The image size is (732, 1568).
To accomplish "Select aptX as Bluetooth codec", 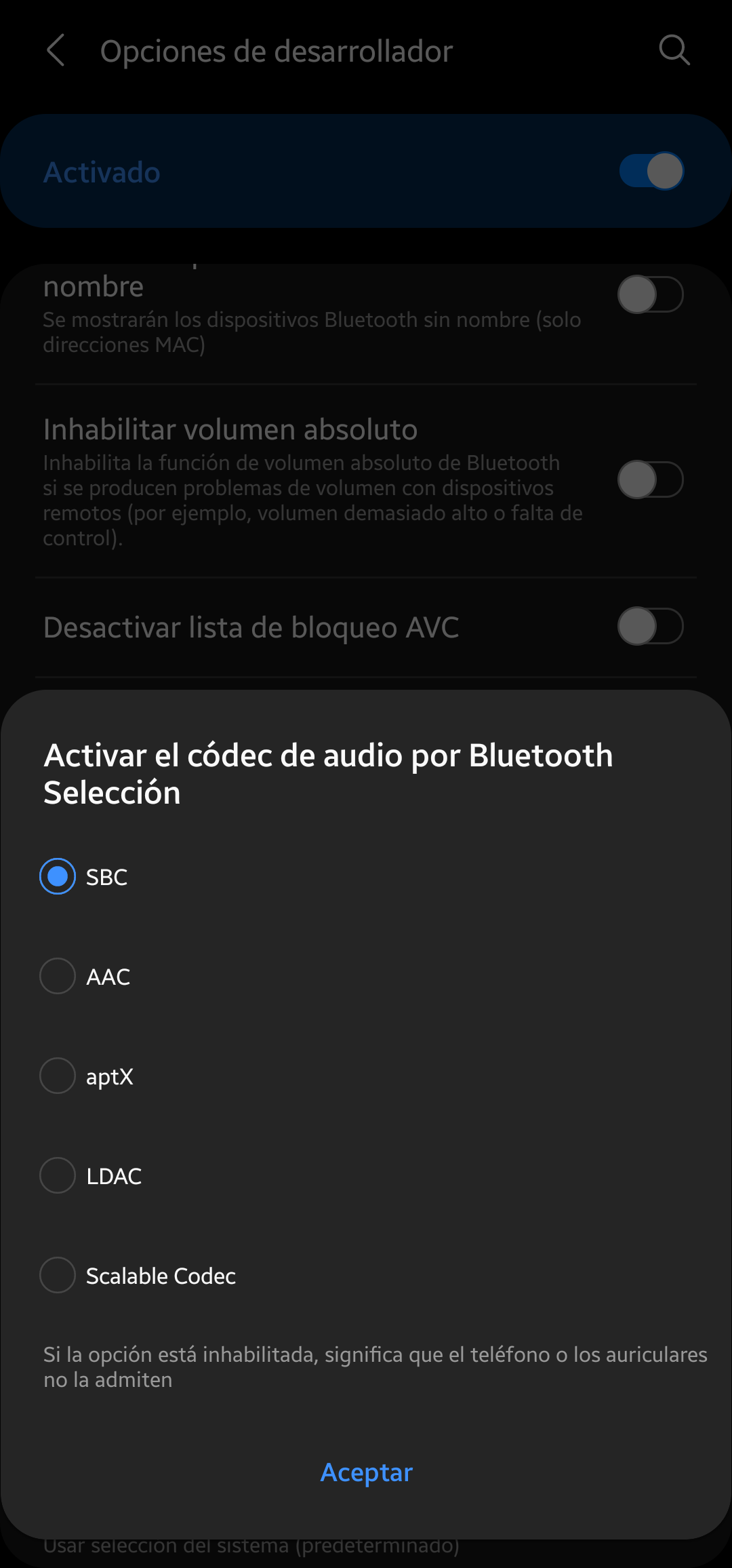I will click(58, 1076).
